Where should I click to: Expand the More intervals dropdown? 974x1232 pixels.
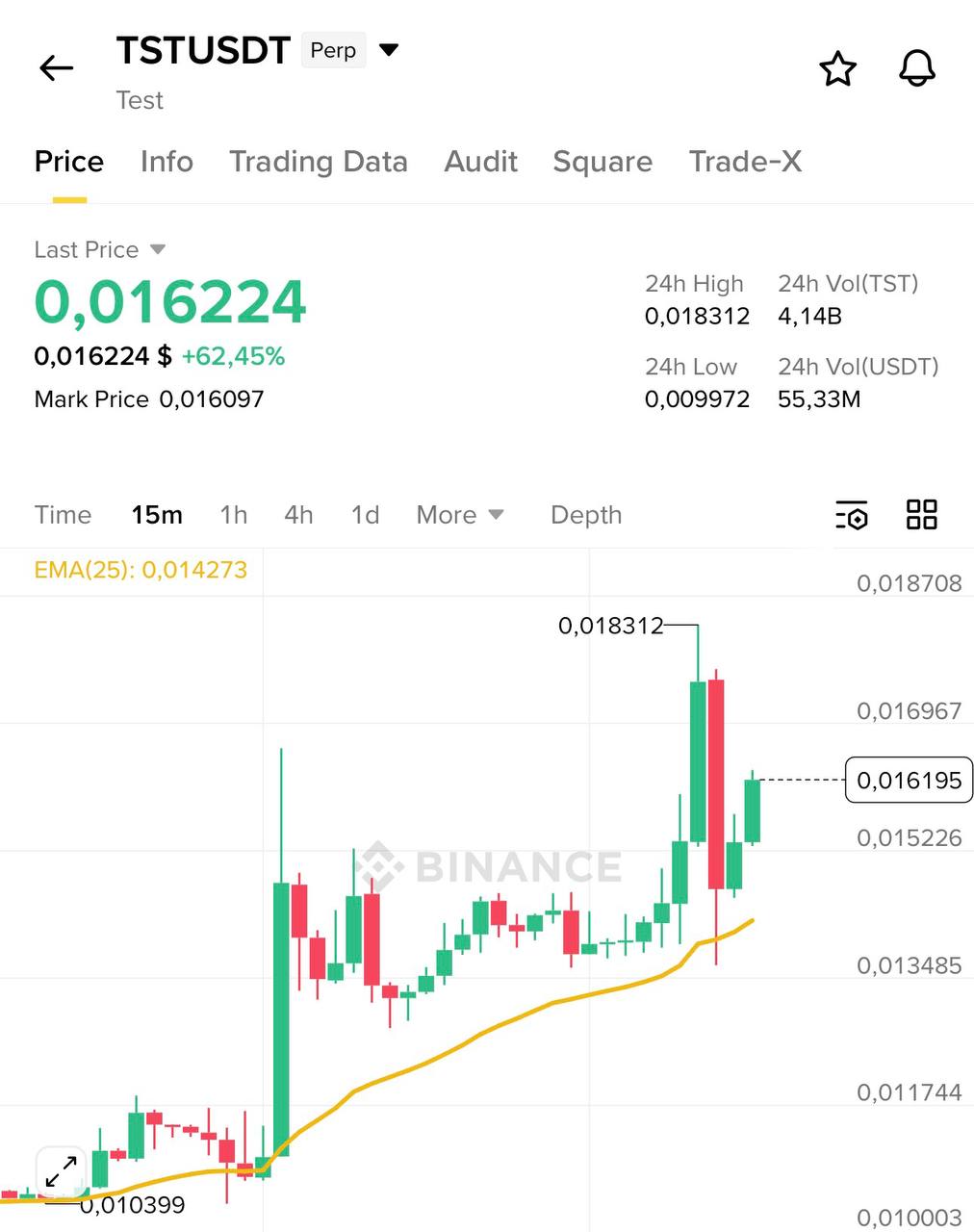point(459,515)
